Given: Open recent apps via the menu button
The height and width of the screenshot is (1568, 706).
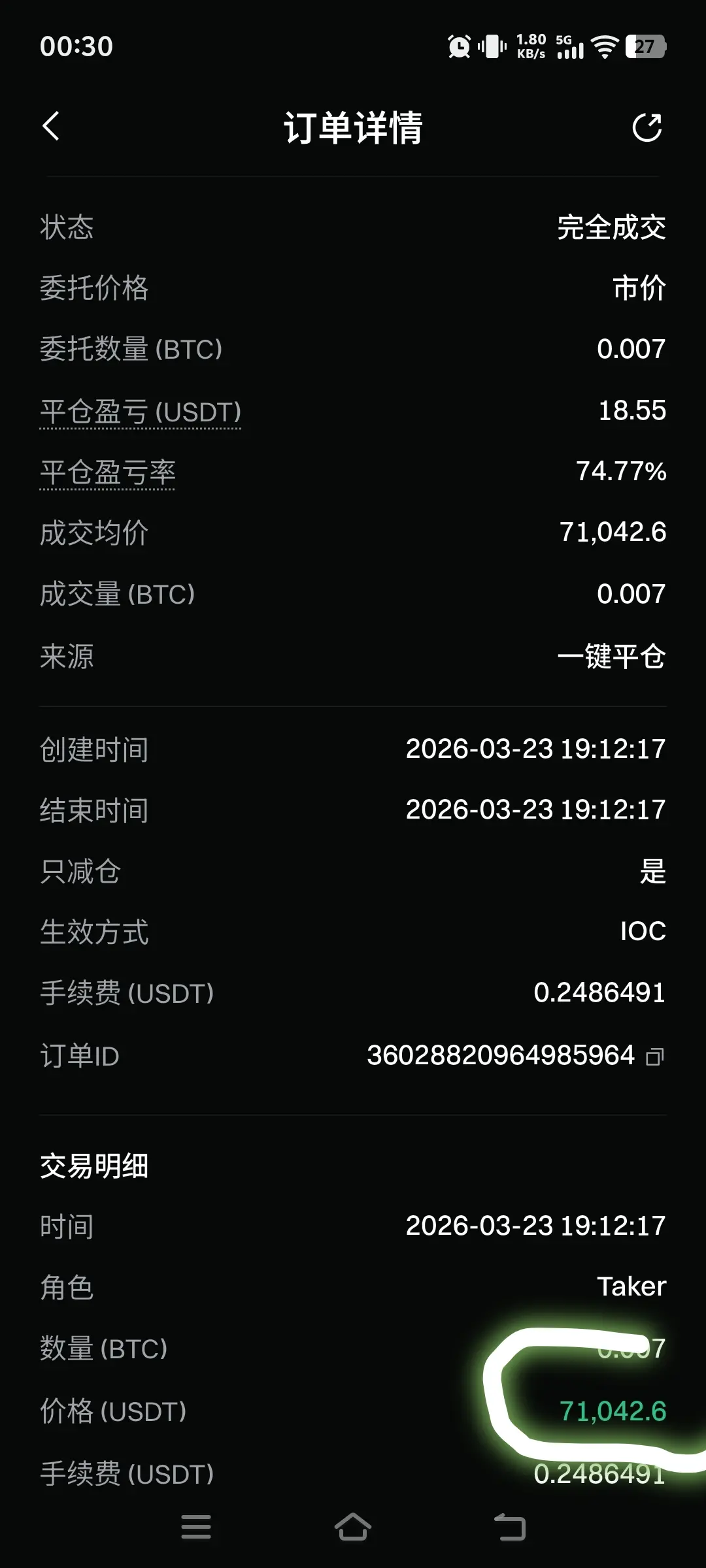Looking at the screenshot, I should (196, 1527).
